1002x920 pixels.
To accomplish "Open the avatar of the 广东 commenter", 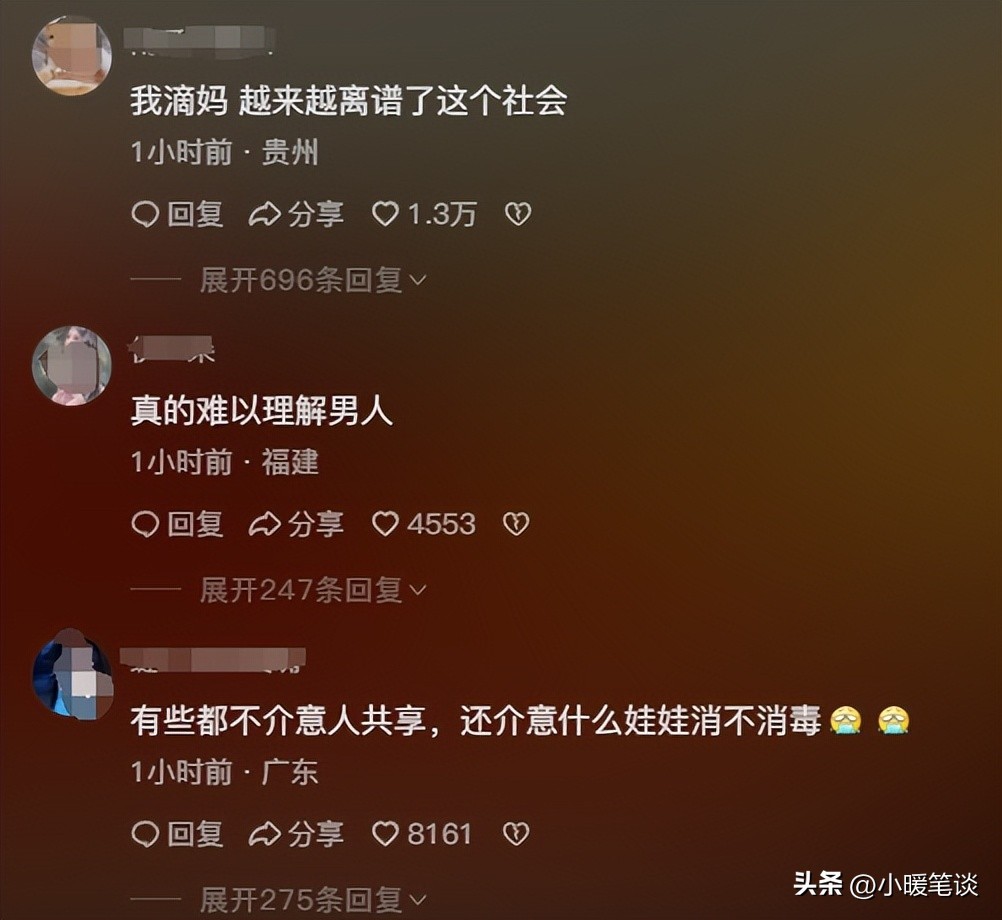I will [71, 676].
